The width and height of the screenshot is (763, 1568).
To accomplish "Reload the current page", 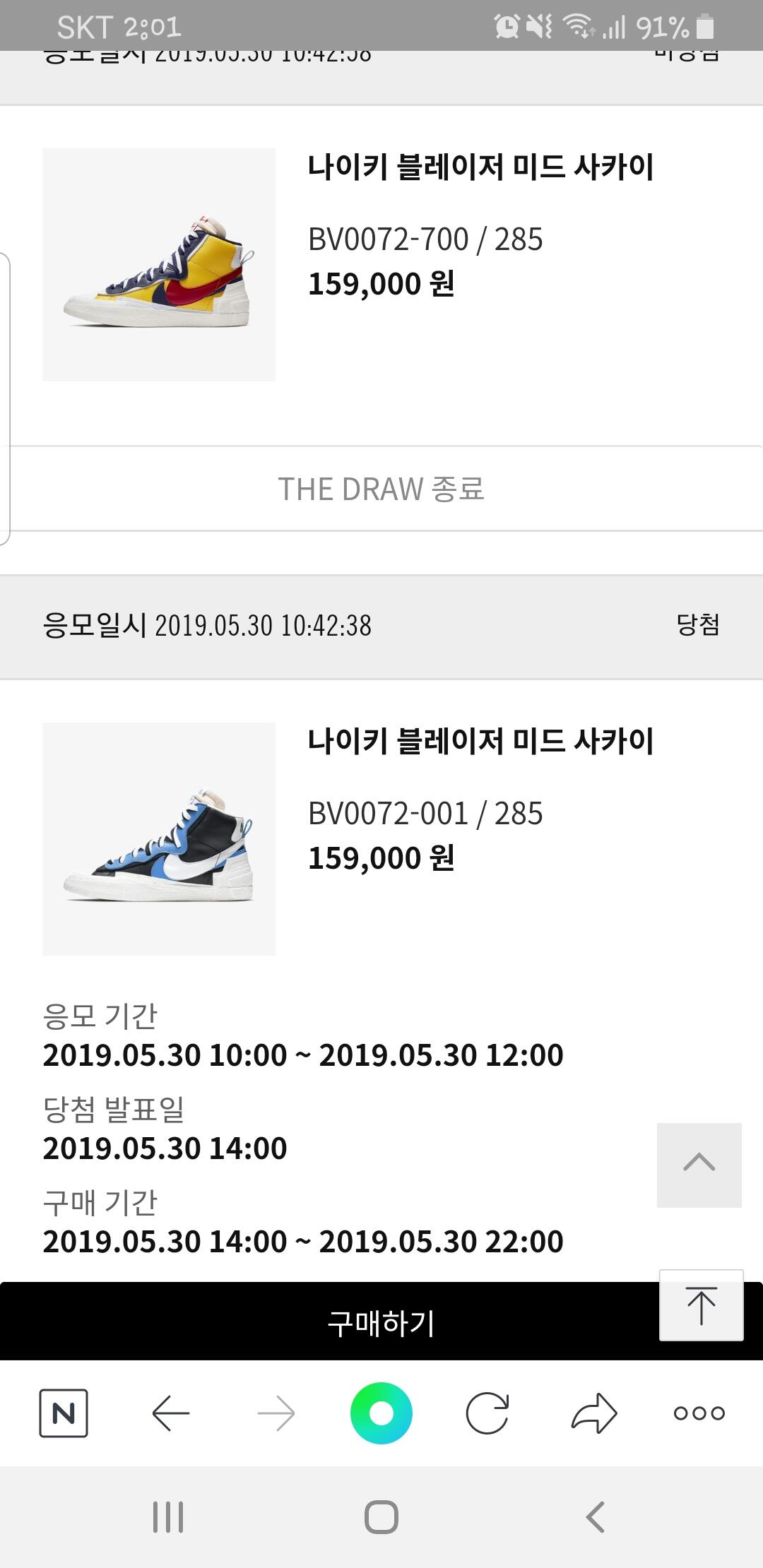I will coord(487,1413).
